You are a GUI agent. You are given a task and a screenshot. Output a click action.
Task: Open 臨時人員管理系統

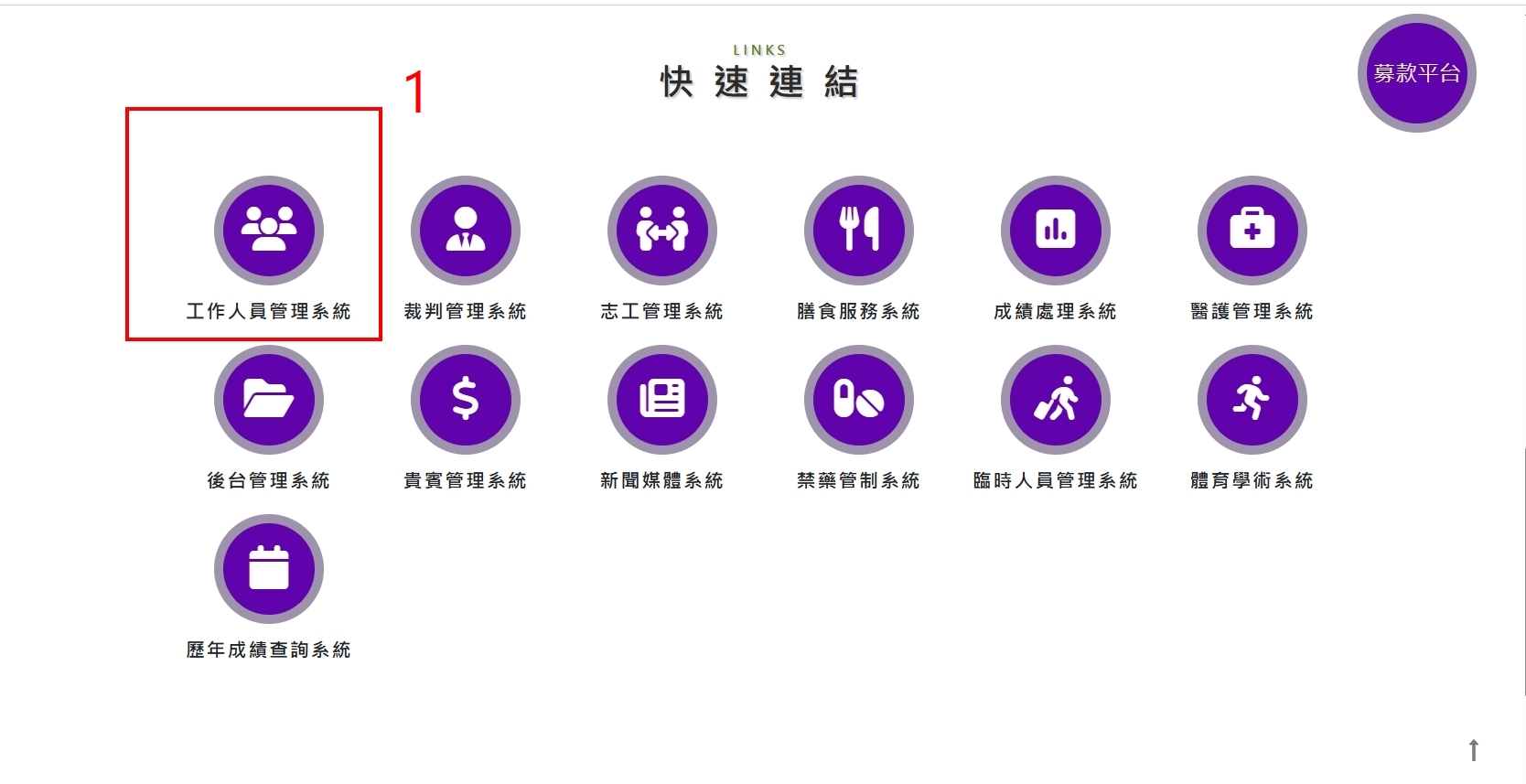pyautogui.click(x=1055, y=399)
